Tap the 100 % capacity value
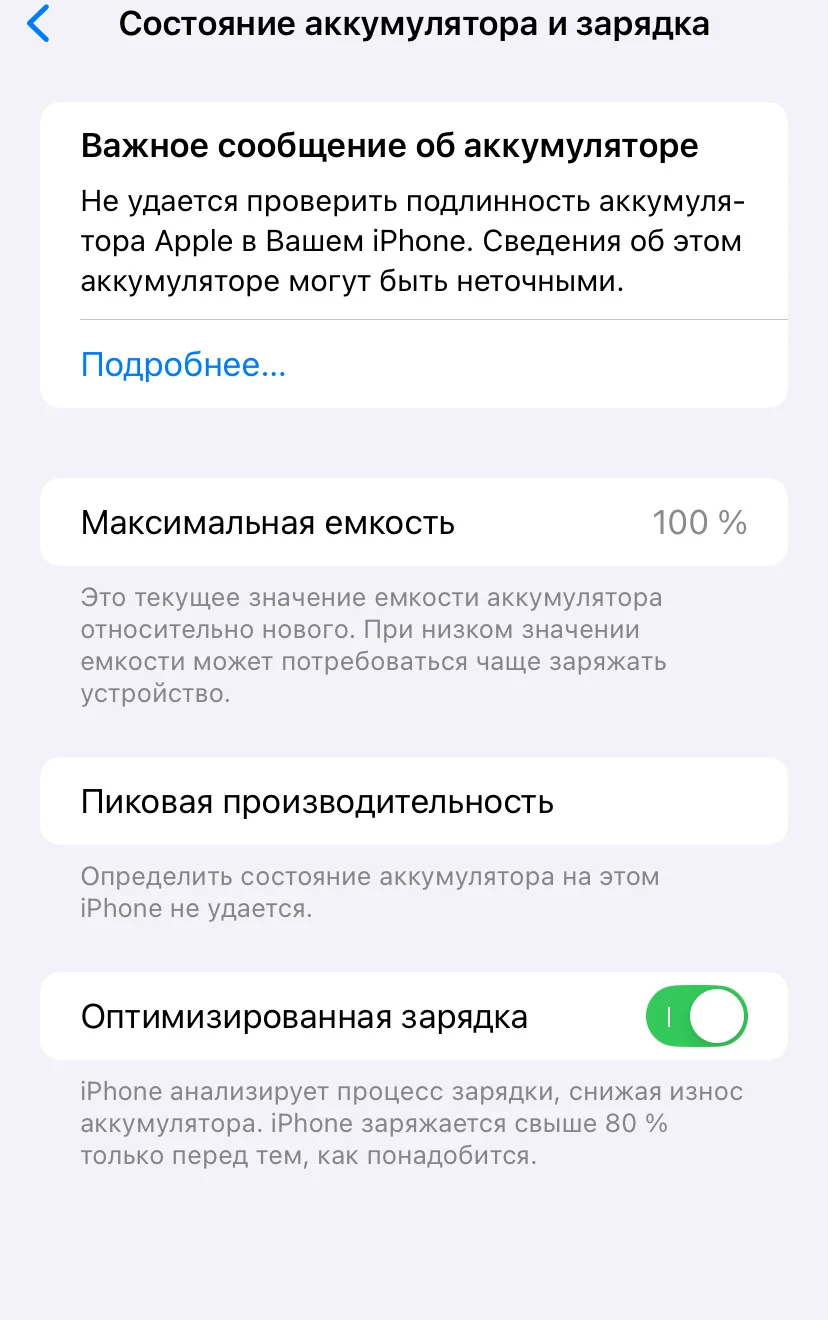Viewport: 828px width, 1320px height. point(699,521)
